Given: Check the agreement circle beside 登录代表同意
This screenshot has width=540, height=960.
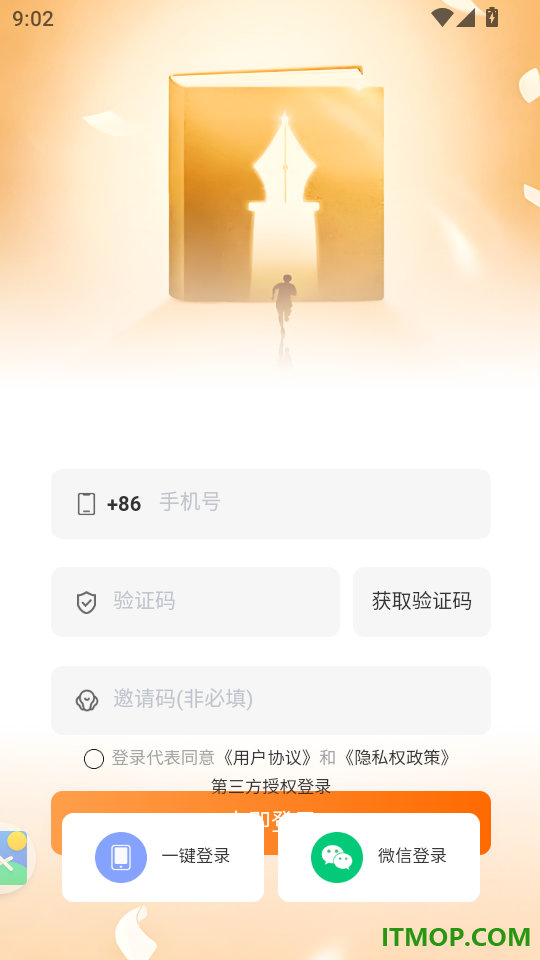Looking at the screenshot, I should [94, 759].
